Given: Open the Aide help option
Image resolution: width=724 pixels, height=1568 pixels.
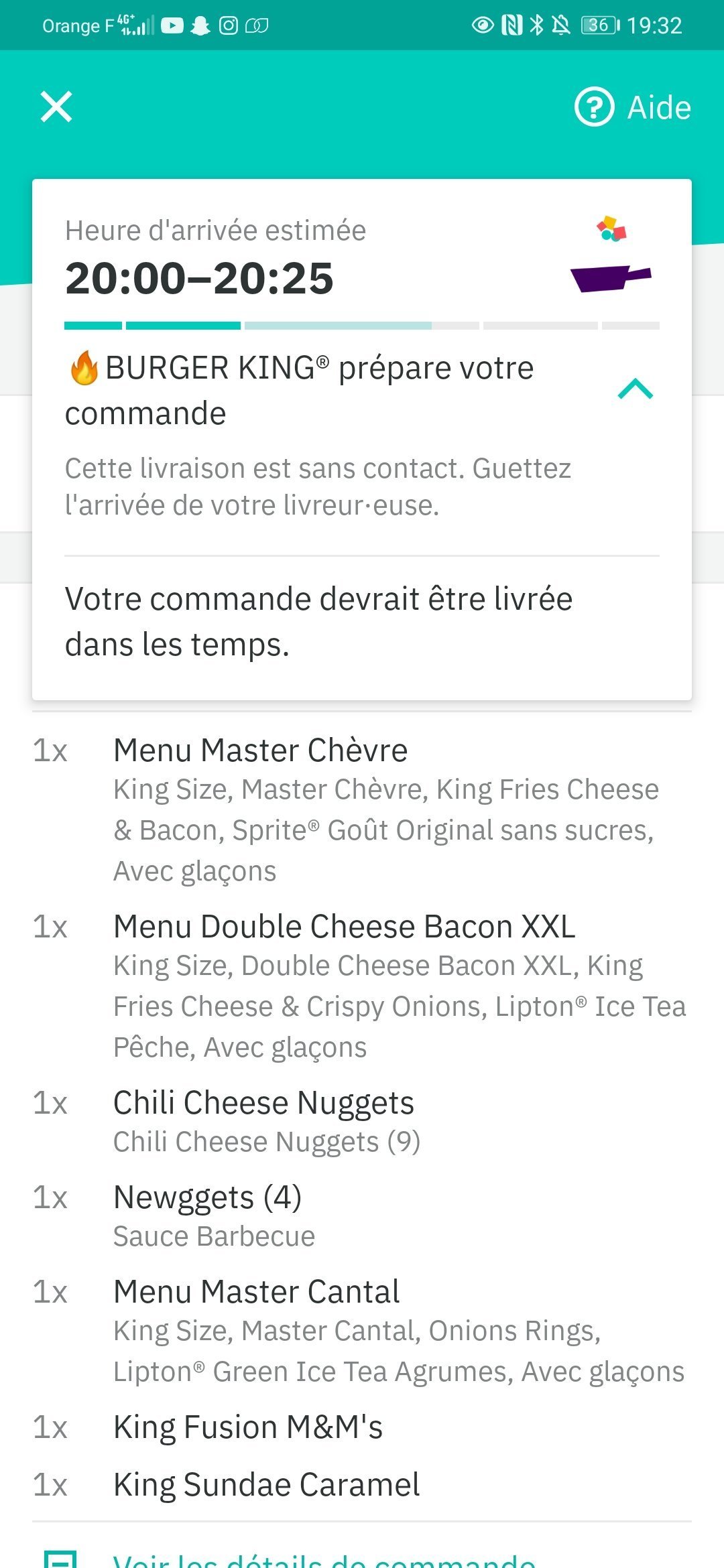Looking at the screenshot, I should 633,107.
